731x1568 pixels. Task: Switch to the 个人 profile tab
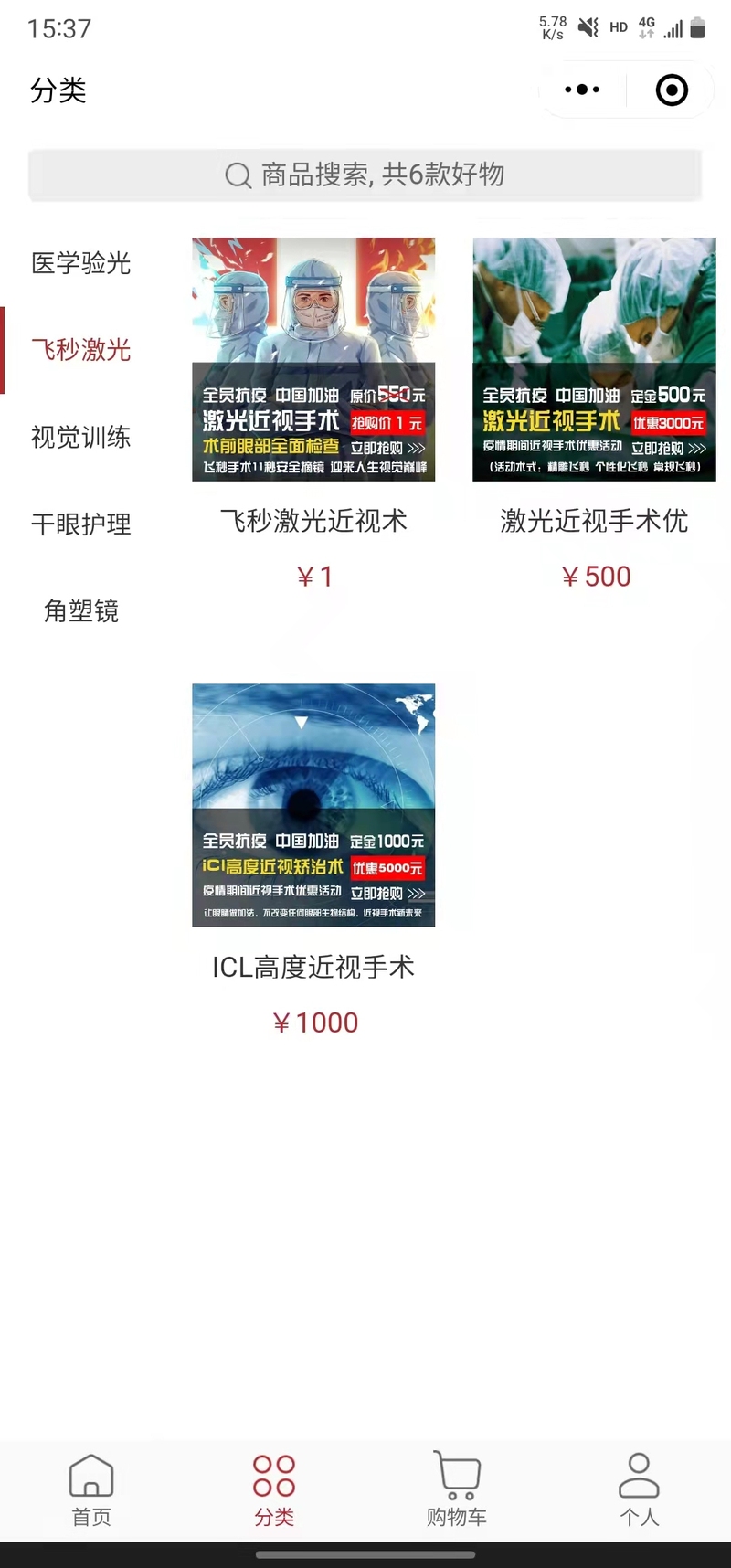[x=639, y=1490]
